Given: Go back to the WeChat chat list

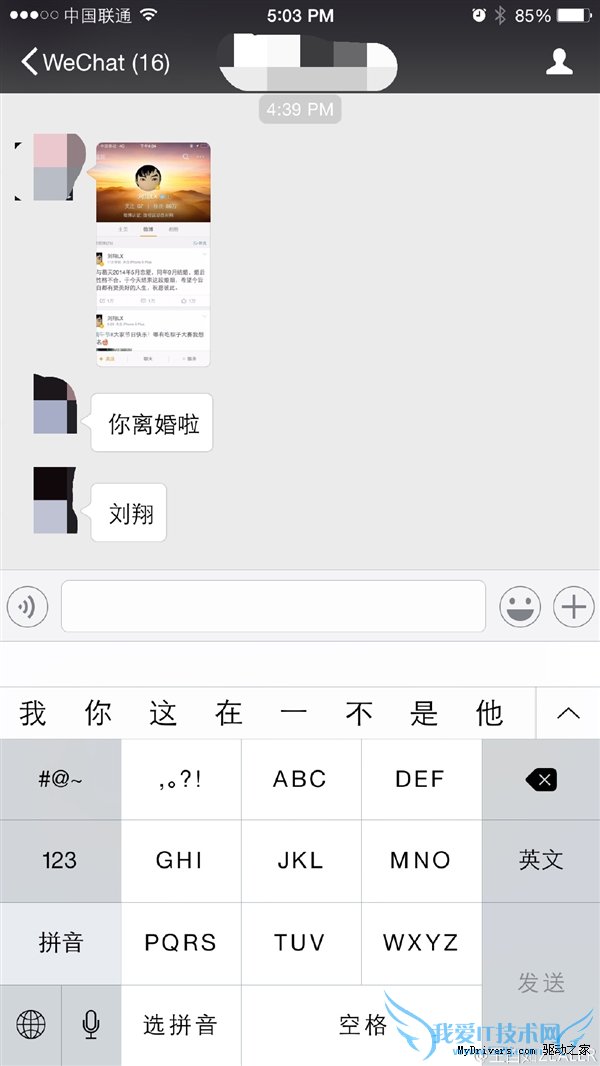Looking at the screenshot, I should pyautogui.click(x=95, y=62).
